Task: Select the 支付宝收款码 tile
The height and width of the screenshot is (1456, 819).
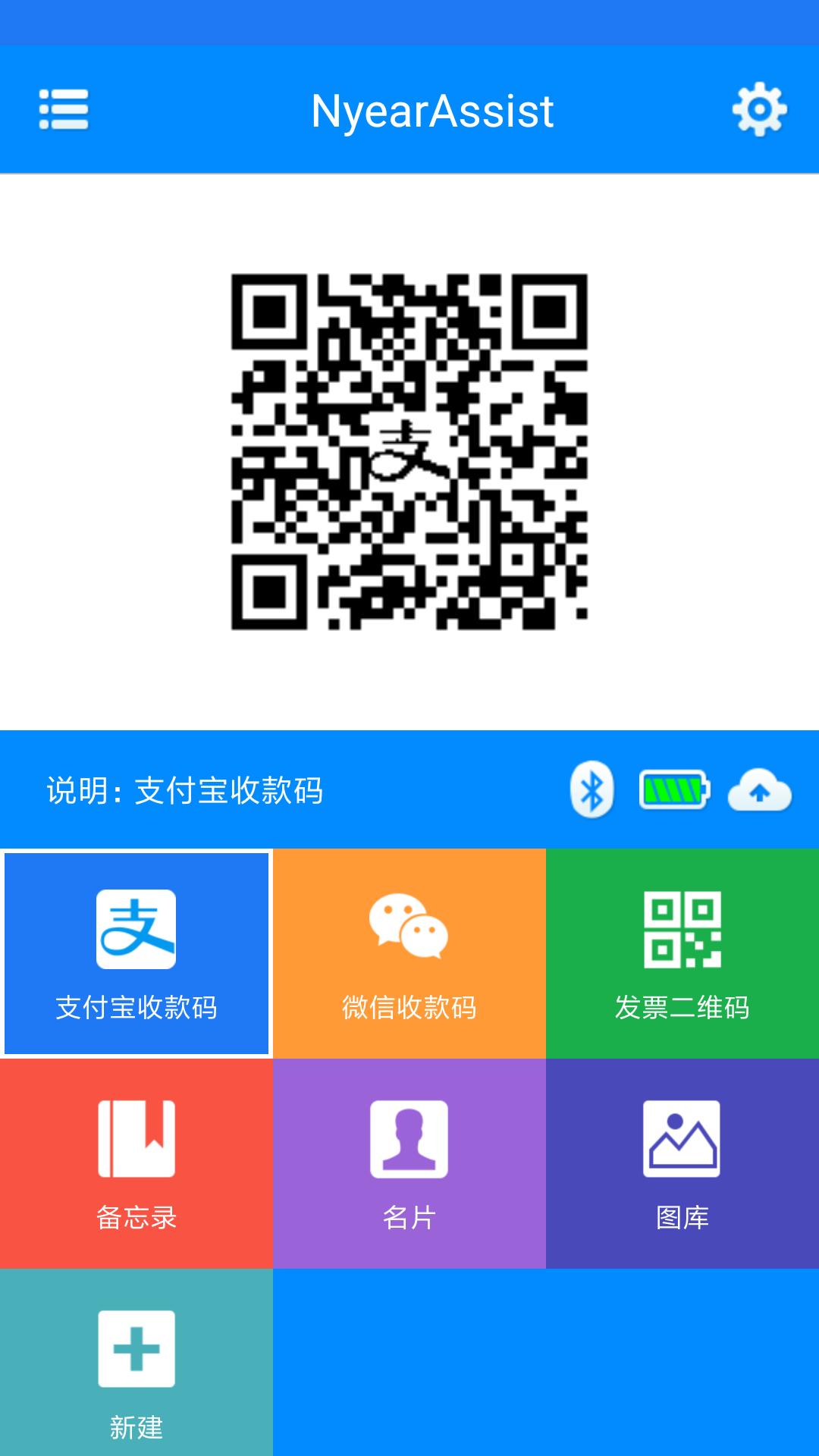Action: pos(136,953)
